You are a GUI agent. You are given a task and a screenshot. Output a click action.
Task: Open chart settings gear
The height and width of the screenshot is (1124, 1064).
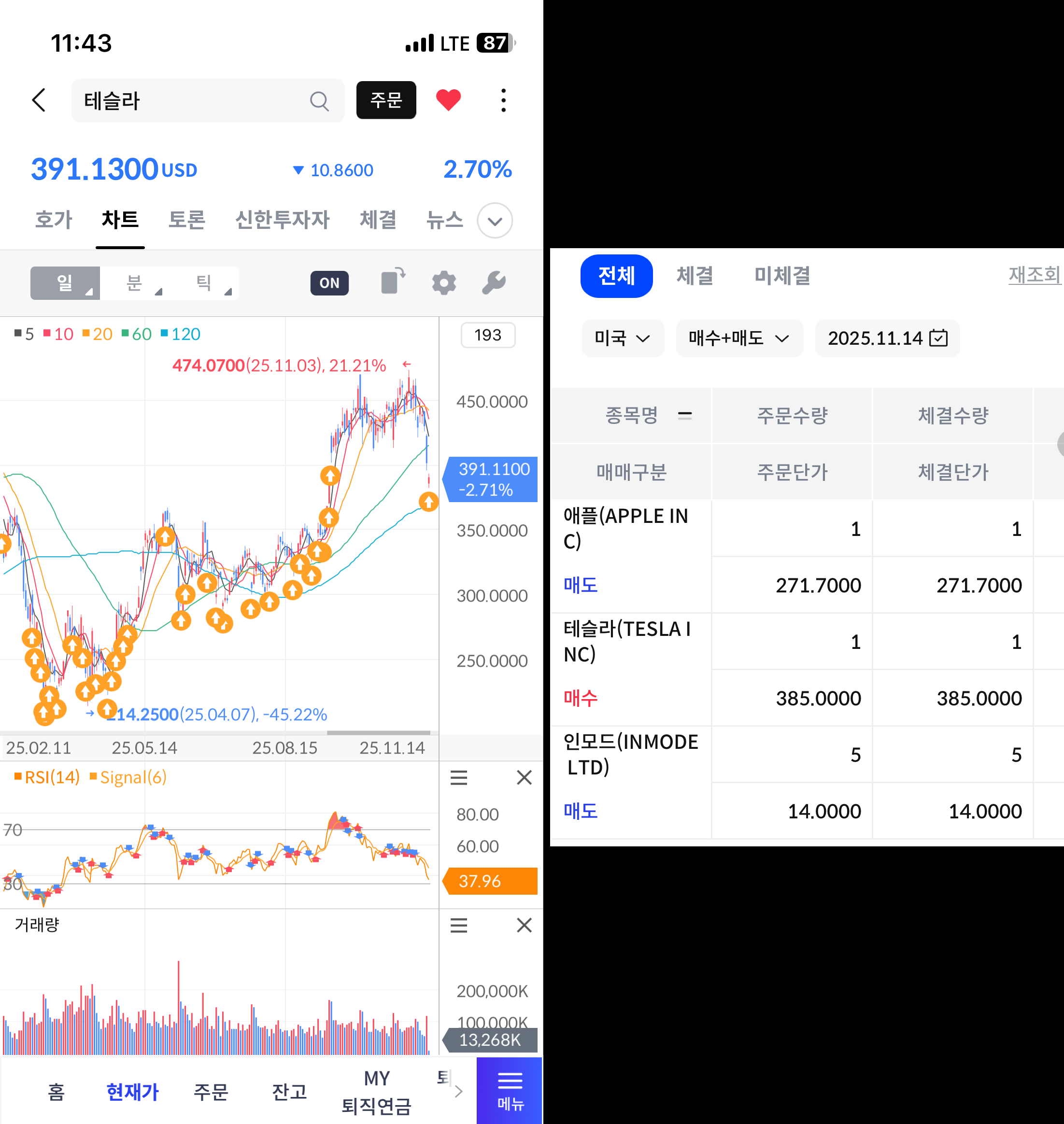(x=443, y=282)
